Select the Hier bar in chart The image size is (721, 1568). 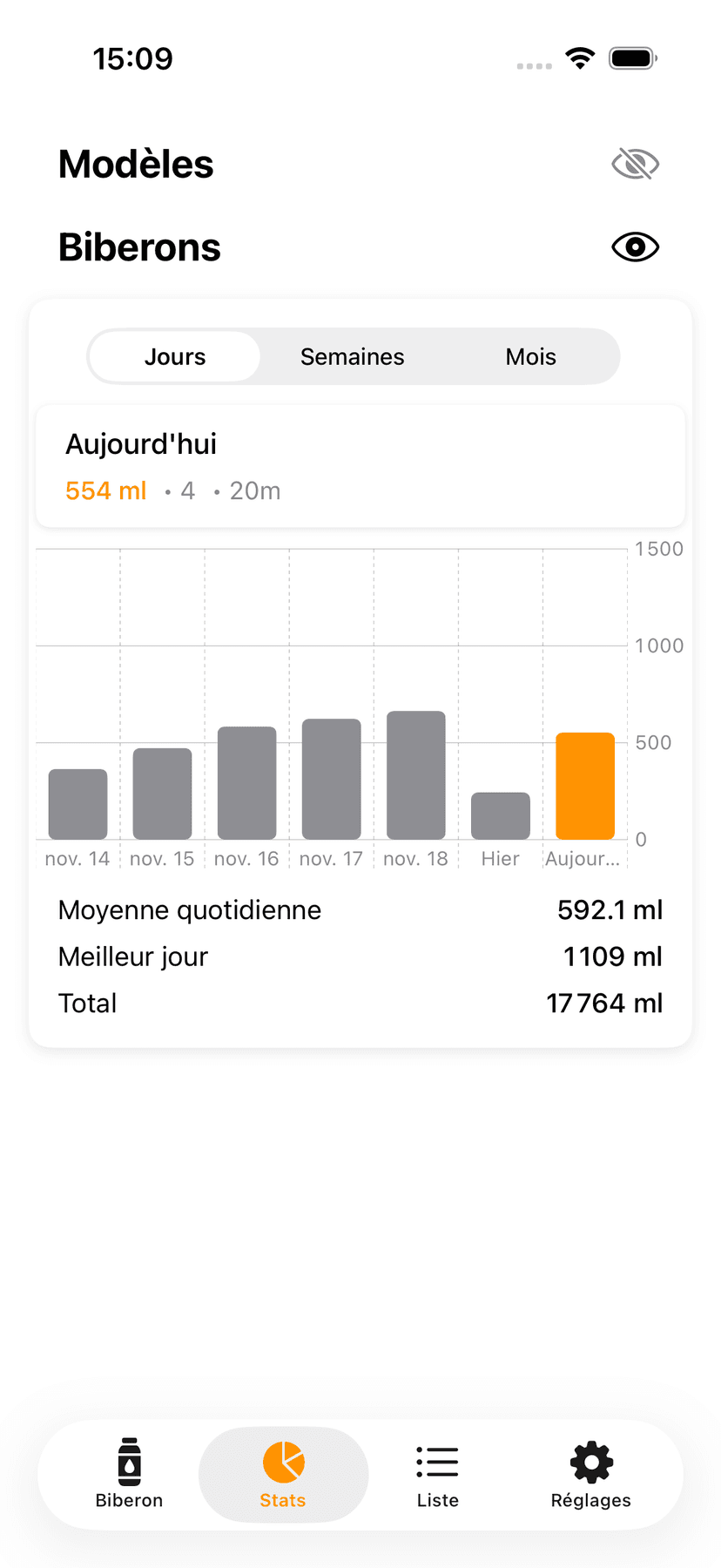(501, 816)
